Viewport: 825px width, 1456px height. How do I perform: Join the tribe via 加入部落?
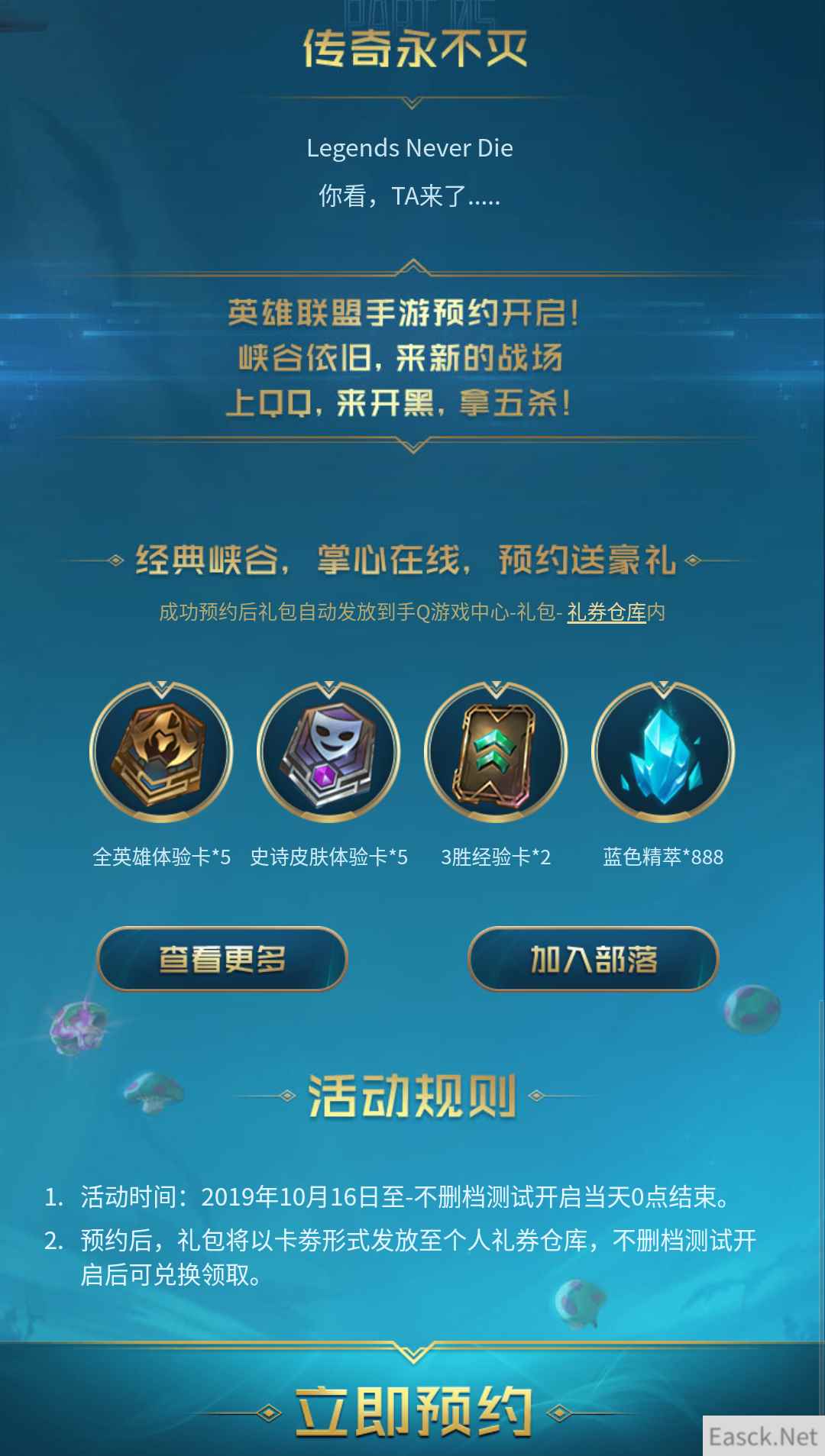click(x=594, y=959)
